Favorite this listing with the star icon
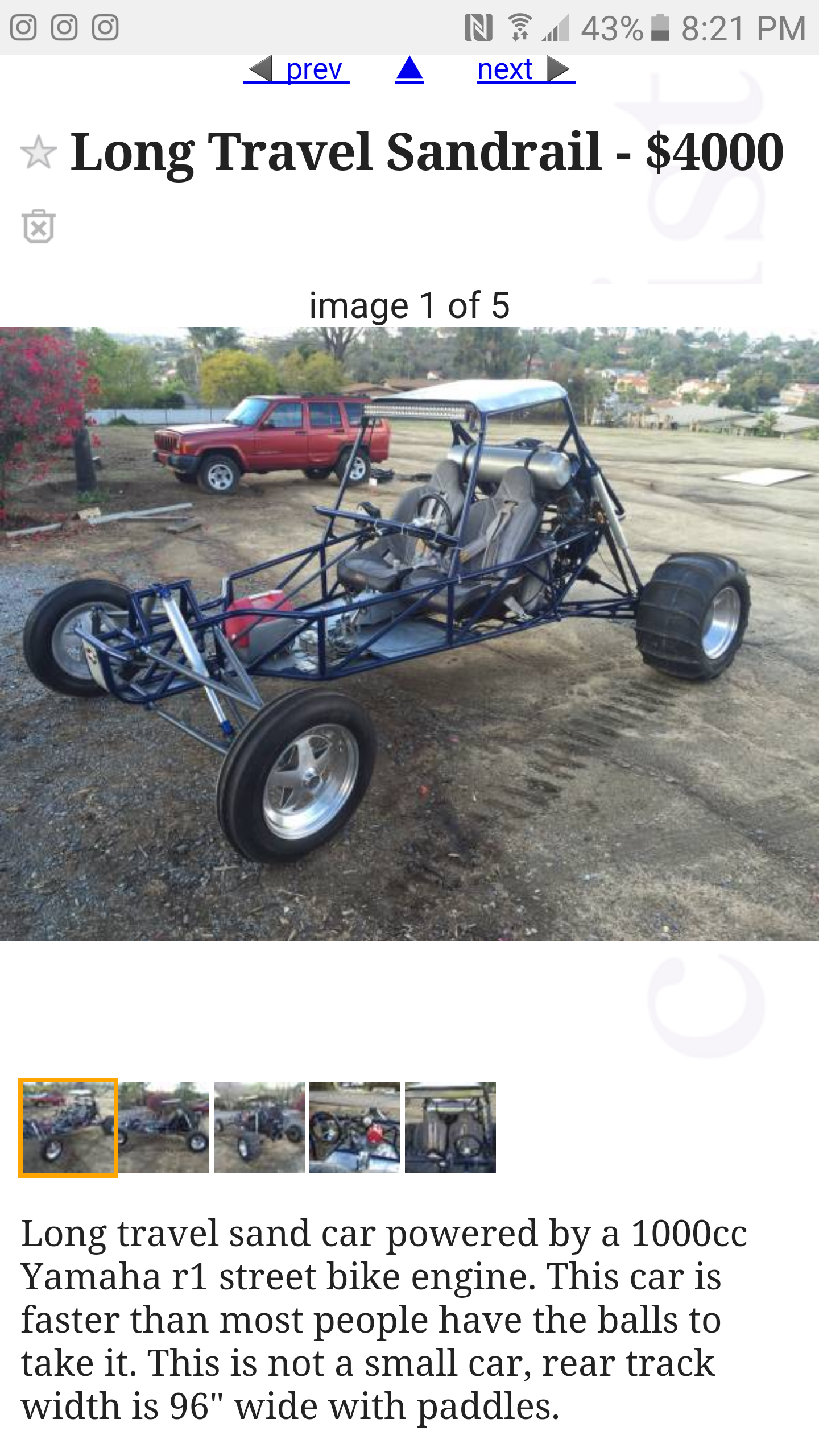This screenshot has width=819, height=1456. point(39,152)
